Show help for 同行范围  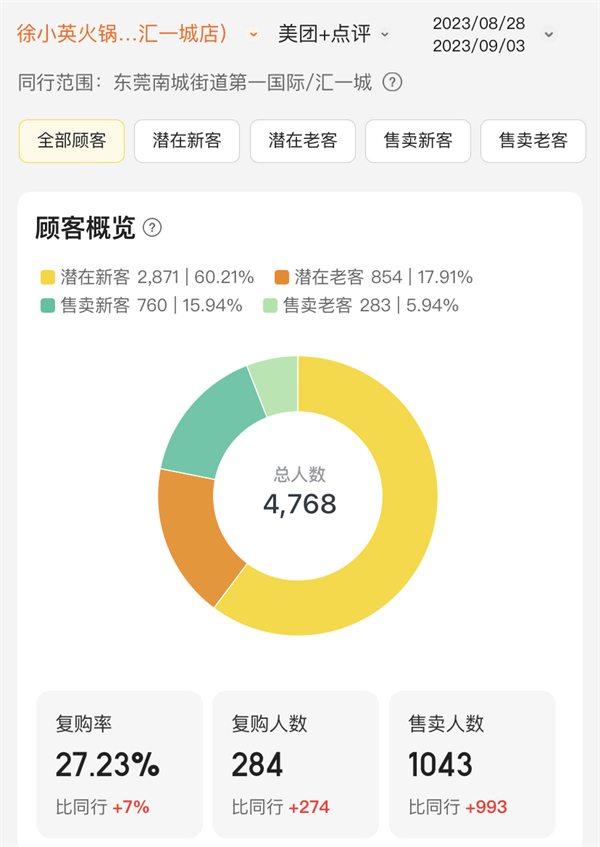pyautogui.click(x=392, y=82)
